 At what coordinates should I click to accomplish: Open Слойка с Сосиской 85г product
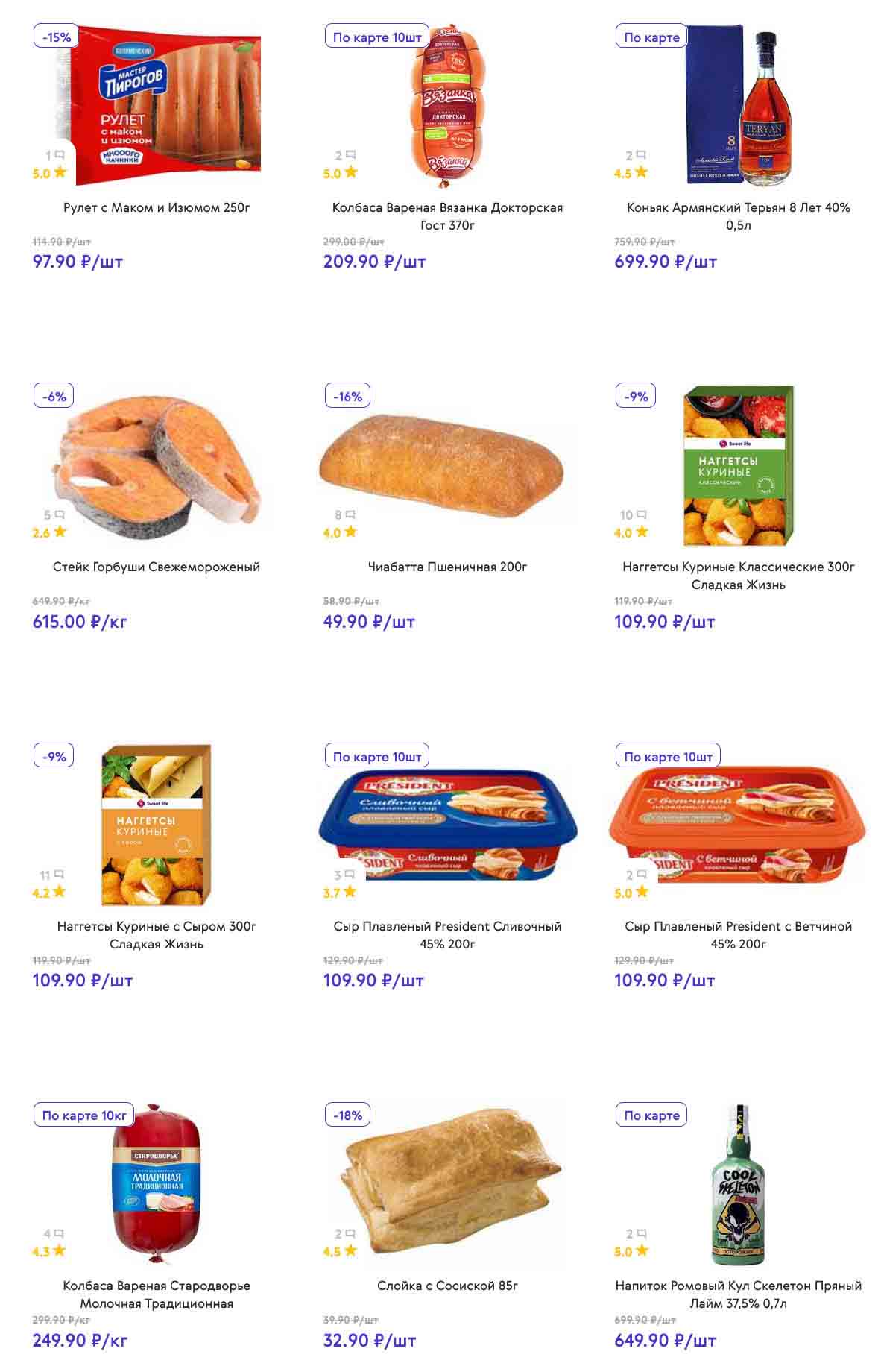pyautogui.click(x=447, y=1286)
